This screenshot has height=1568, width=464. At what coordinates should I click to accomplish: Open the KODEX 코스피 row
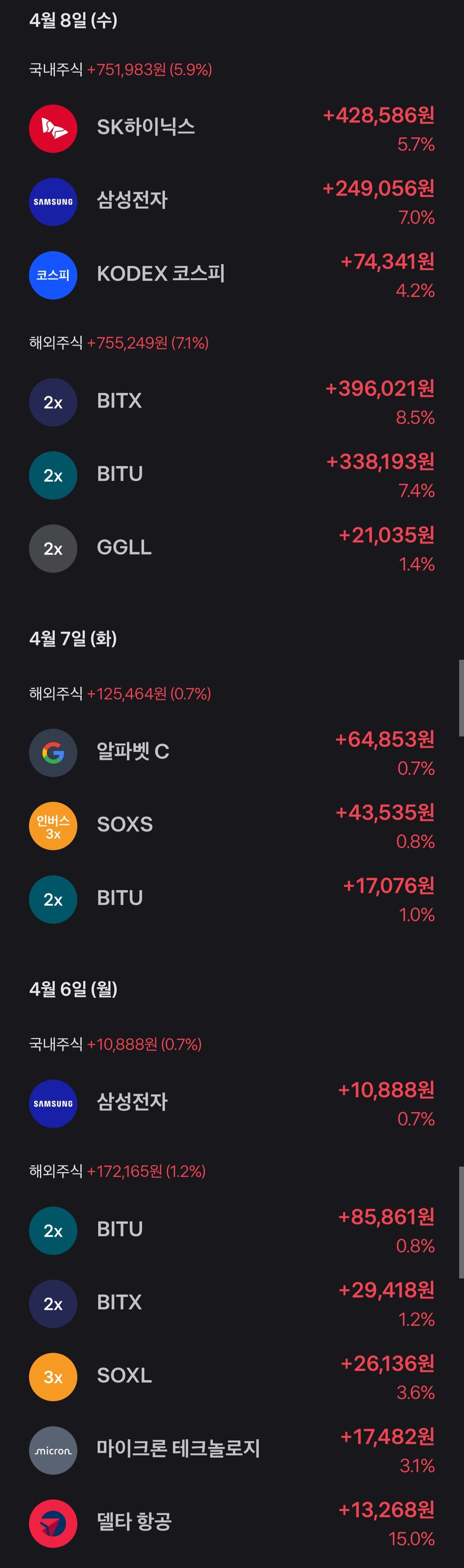[x=232, y=275]
